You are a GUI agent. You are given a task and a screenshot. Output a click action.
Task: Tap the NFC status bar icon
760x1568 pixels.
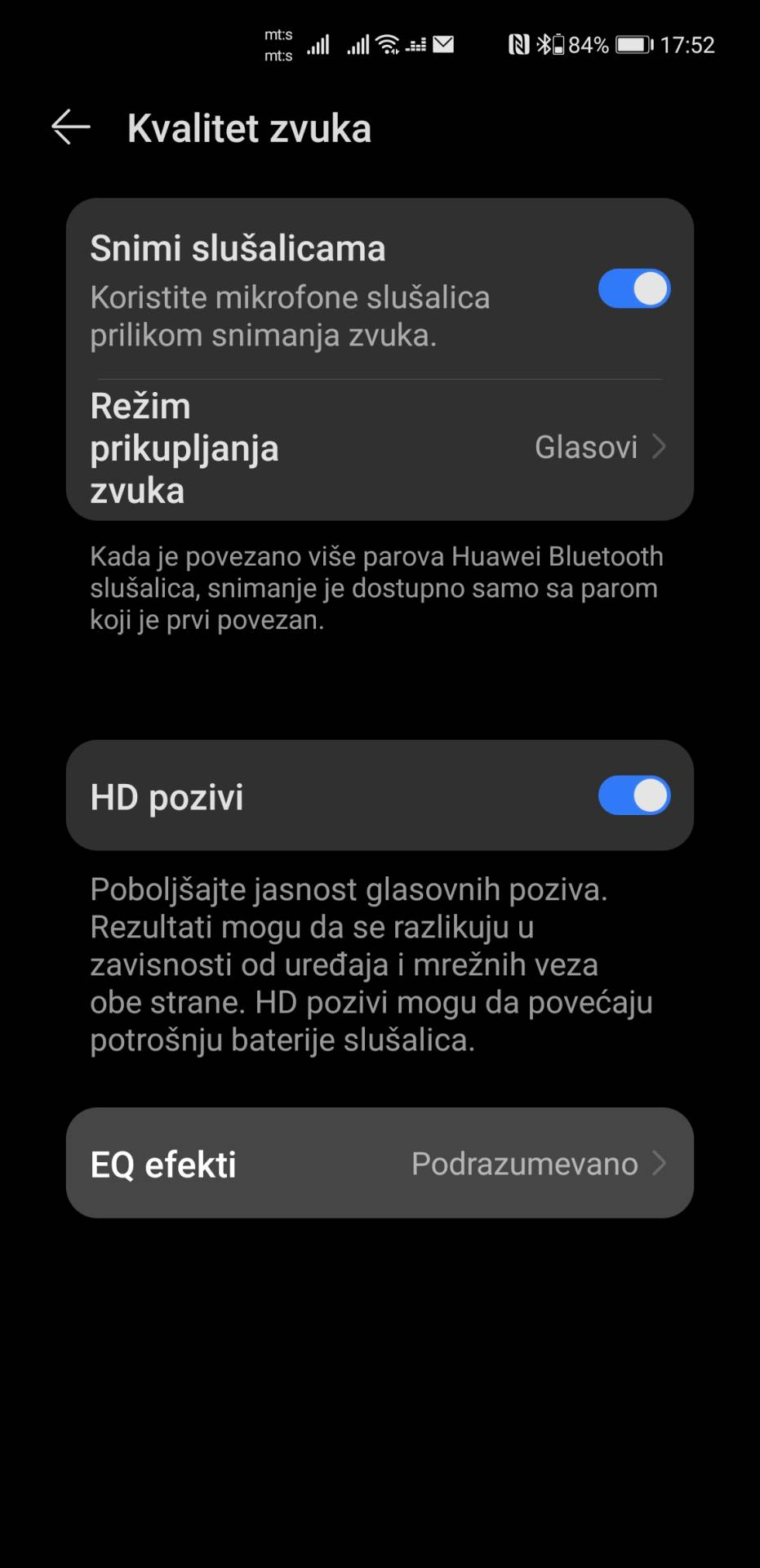[519, 43]
